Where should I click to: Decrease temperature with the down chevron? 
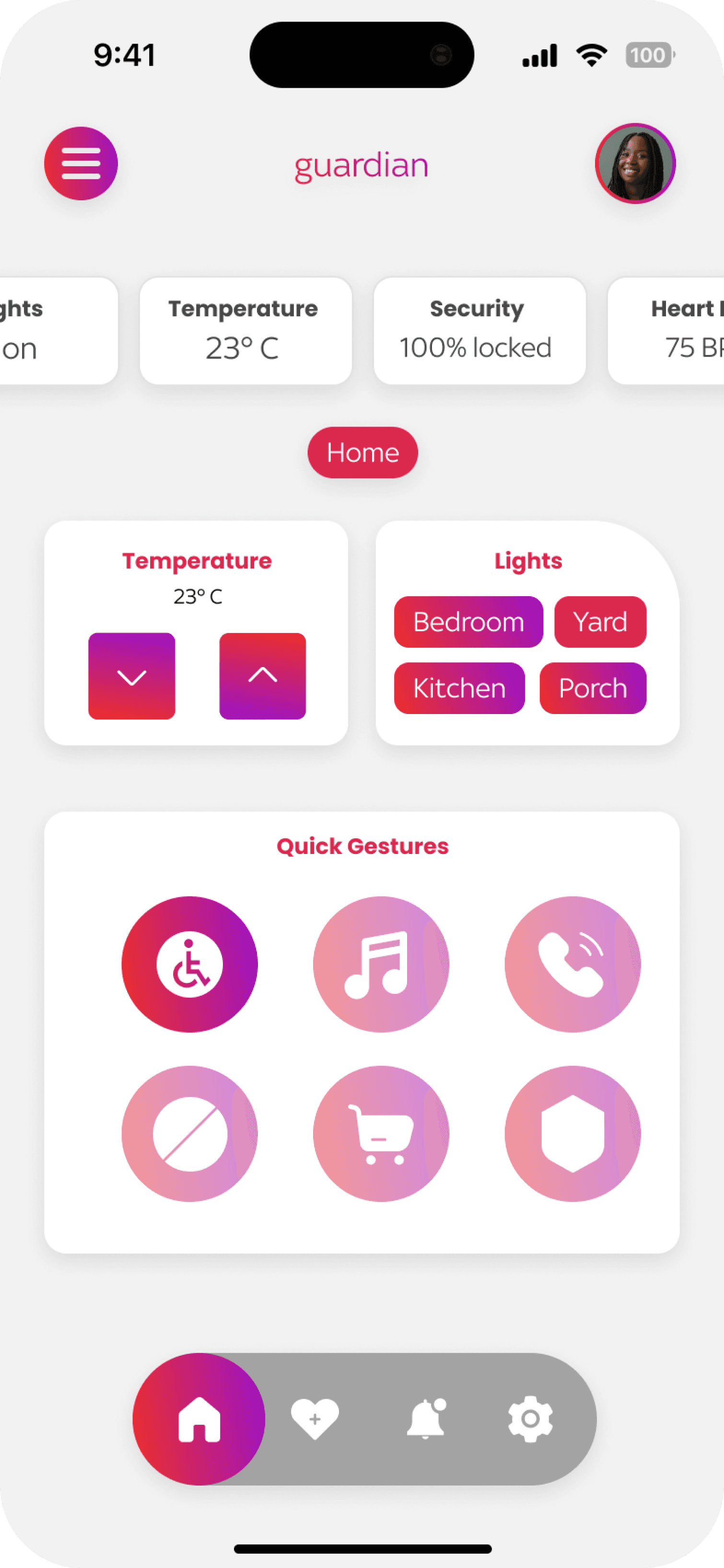click(131, 676)
